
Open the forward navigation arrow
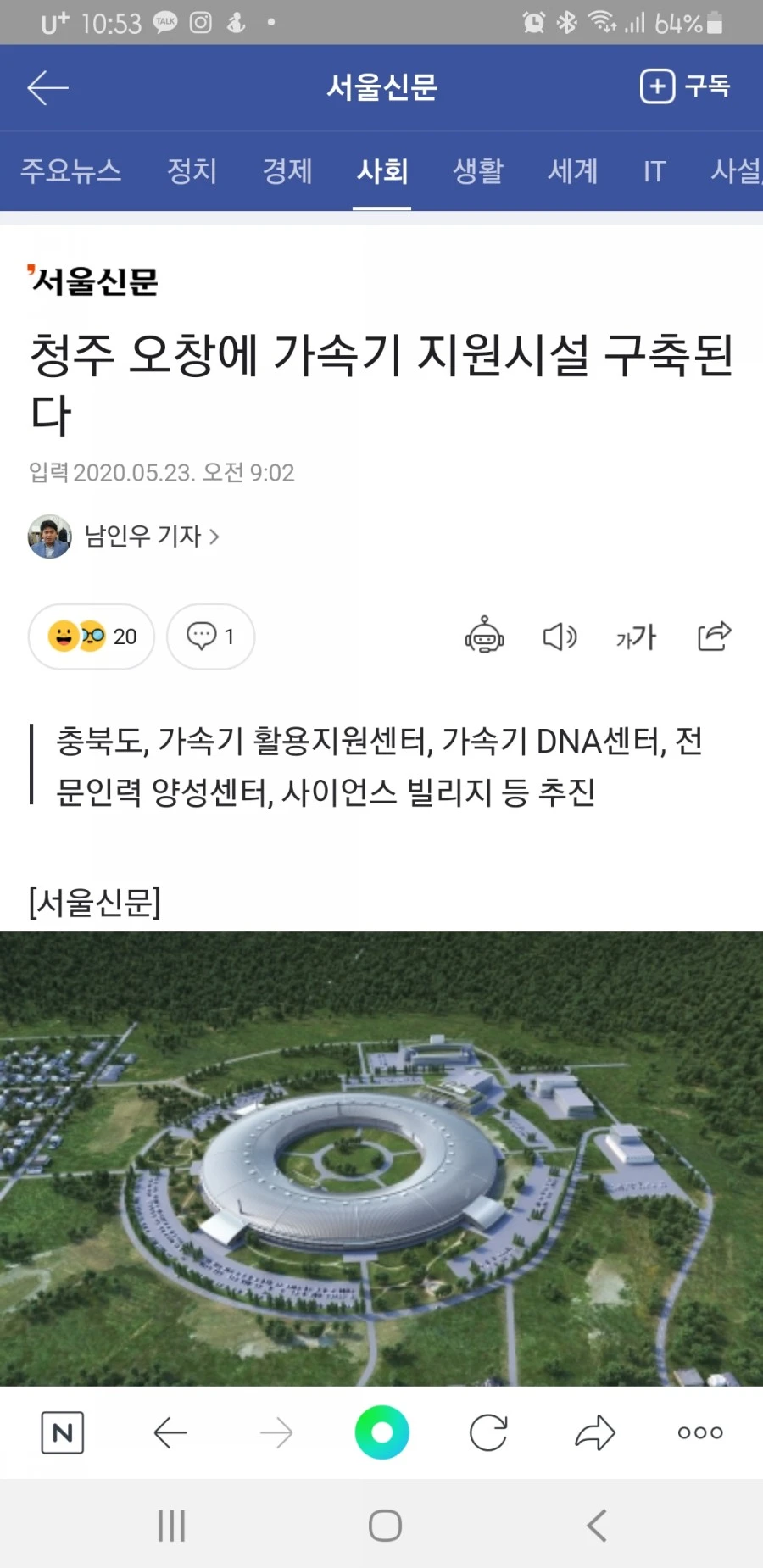(276, 1432)
